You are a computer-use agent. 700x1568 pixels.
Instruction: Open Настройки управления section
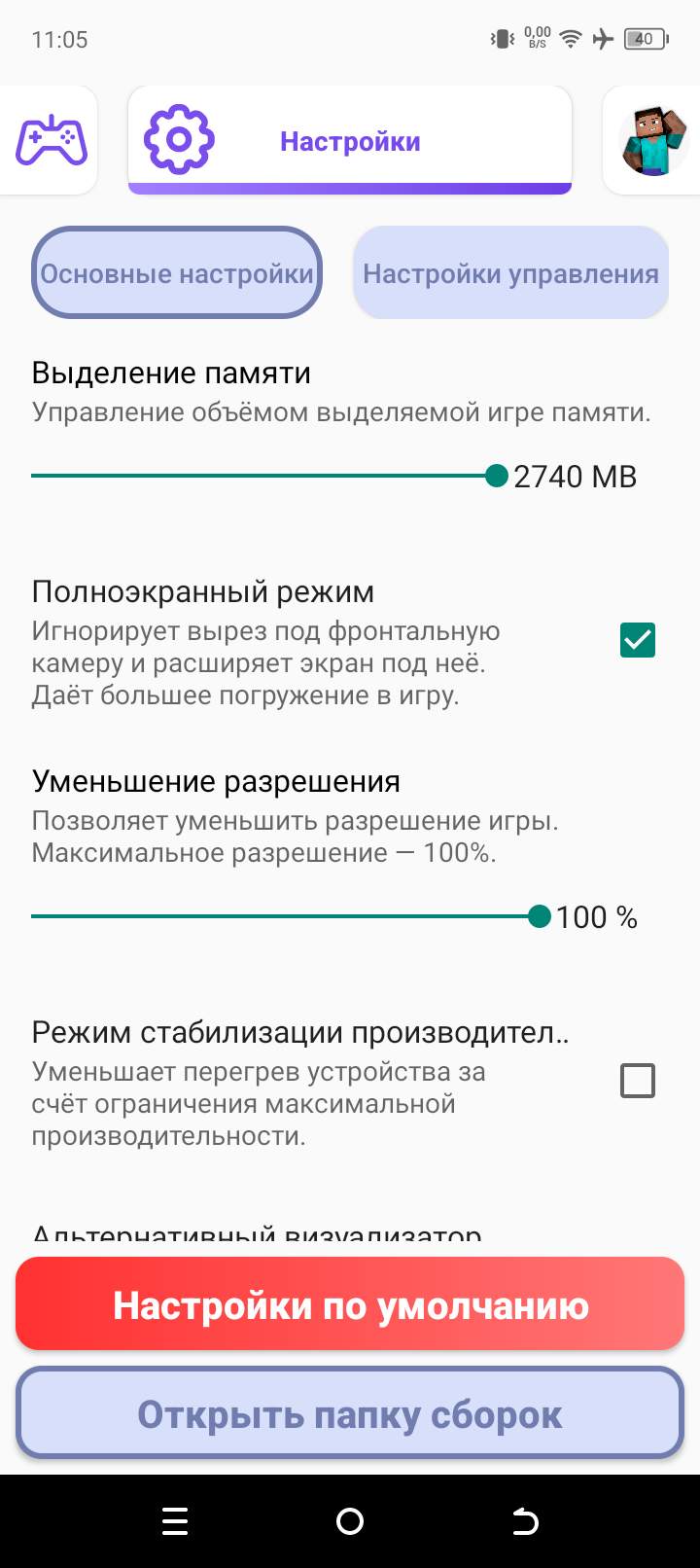(510, 273)
